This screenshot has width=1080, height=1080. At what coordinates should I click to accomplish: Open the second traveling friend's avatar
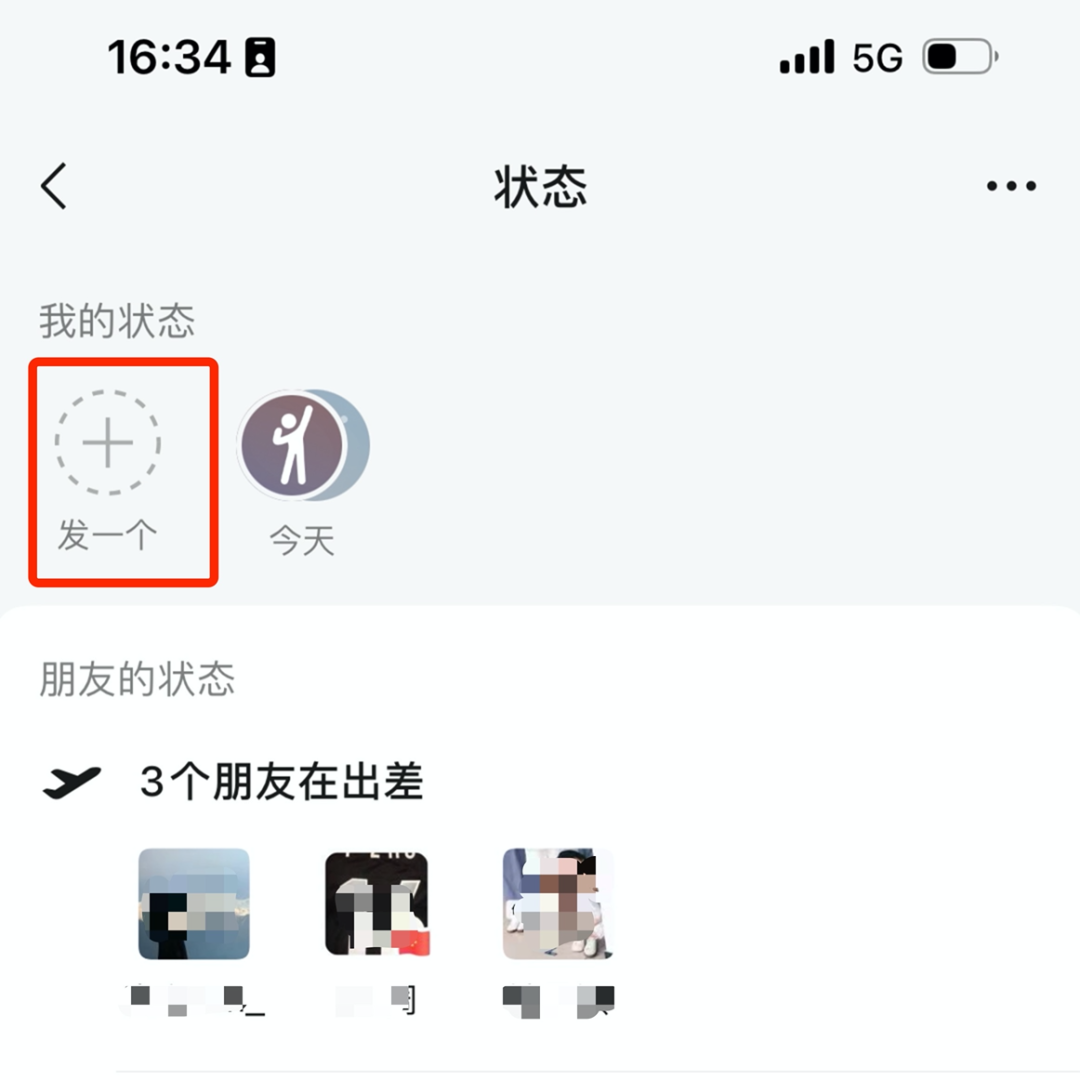pos(377,904)
